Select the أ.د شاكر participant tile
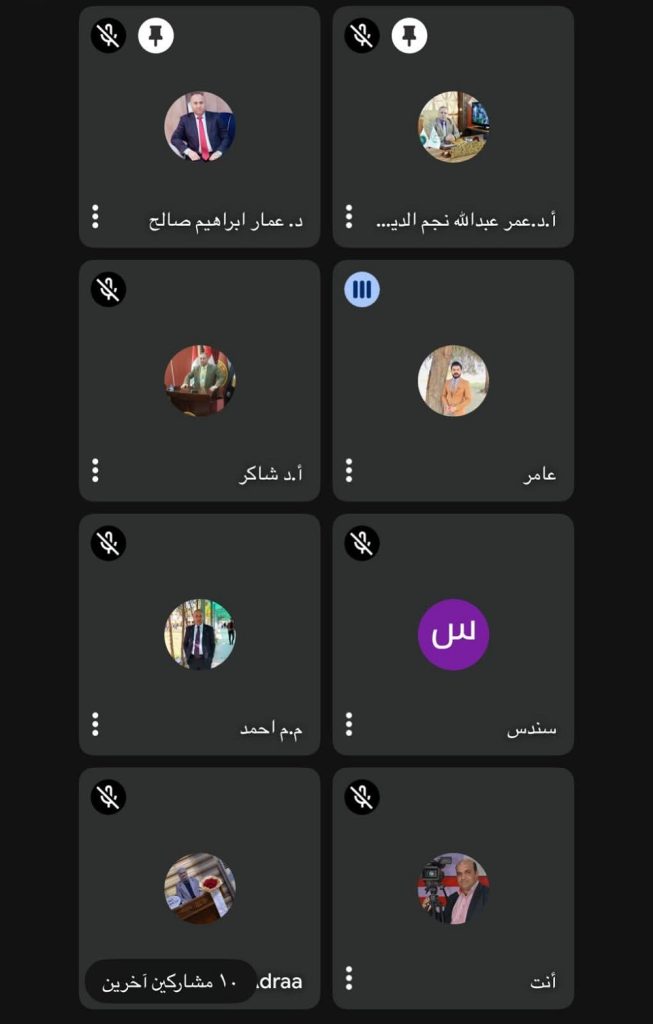Viewport: 653px width, 1024px height. pyautogui.click(x=199, y=381)
